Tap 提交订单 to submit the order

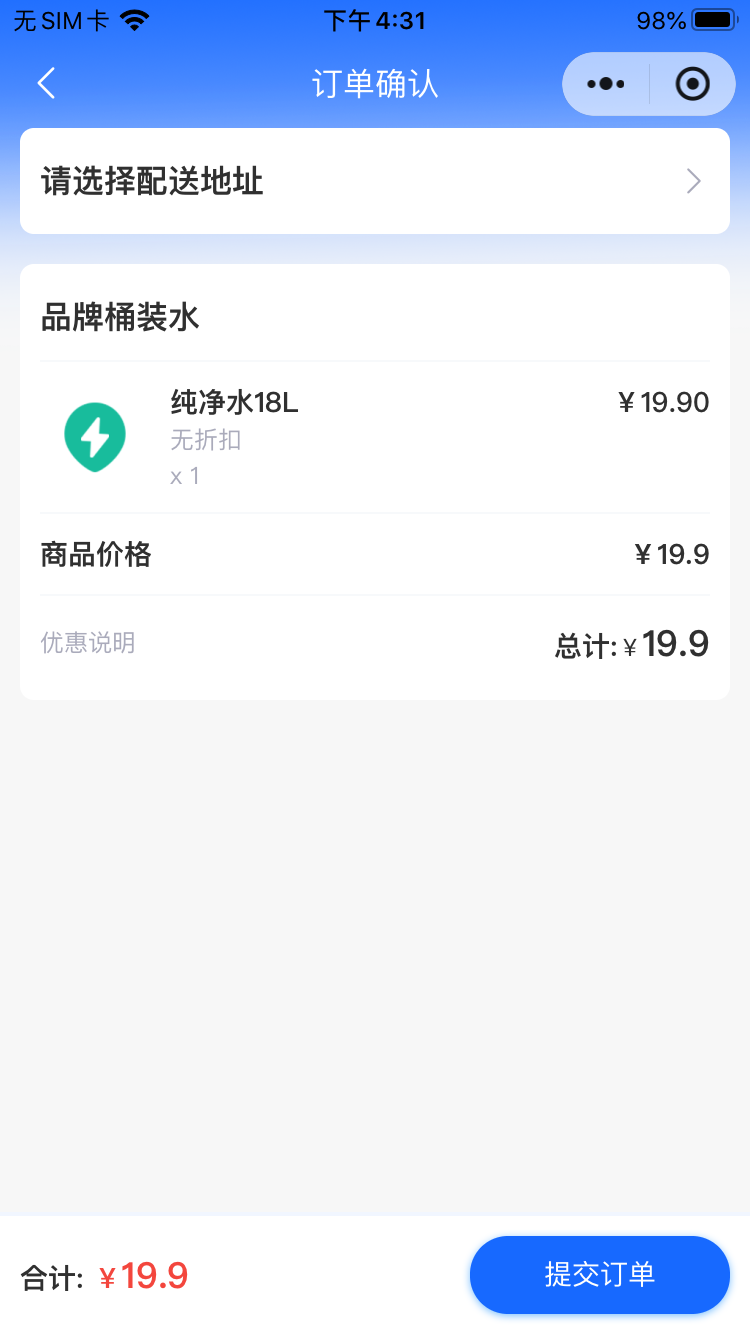click(600, 1275)
